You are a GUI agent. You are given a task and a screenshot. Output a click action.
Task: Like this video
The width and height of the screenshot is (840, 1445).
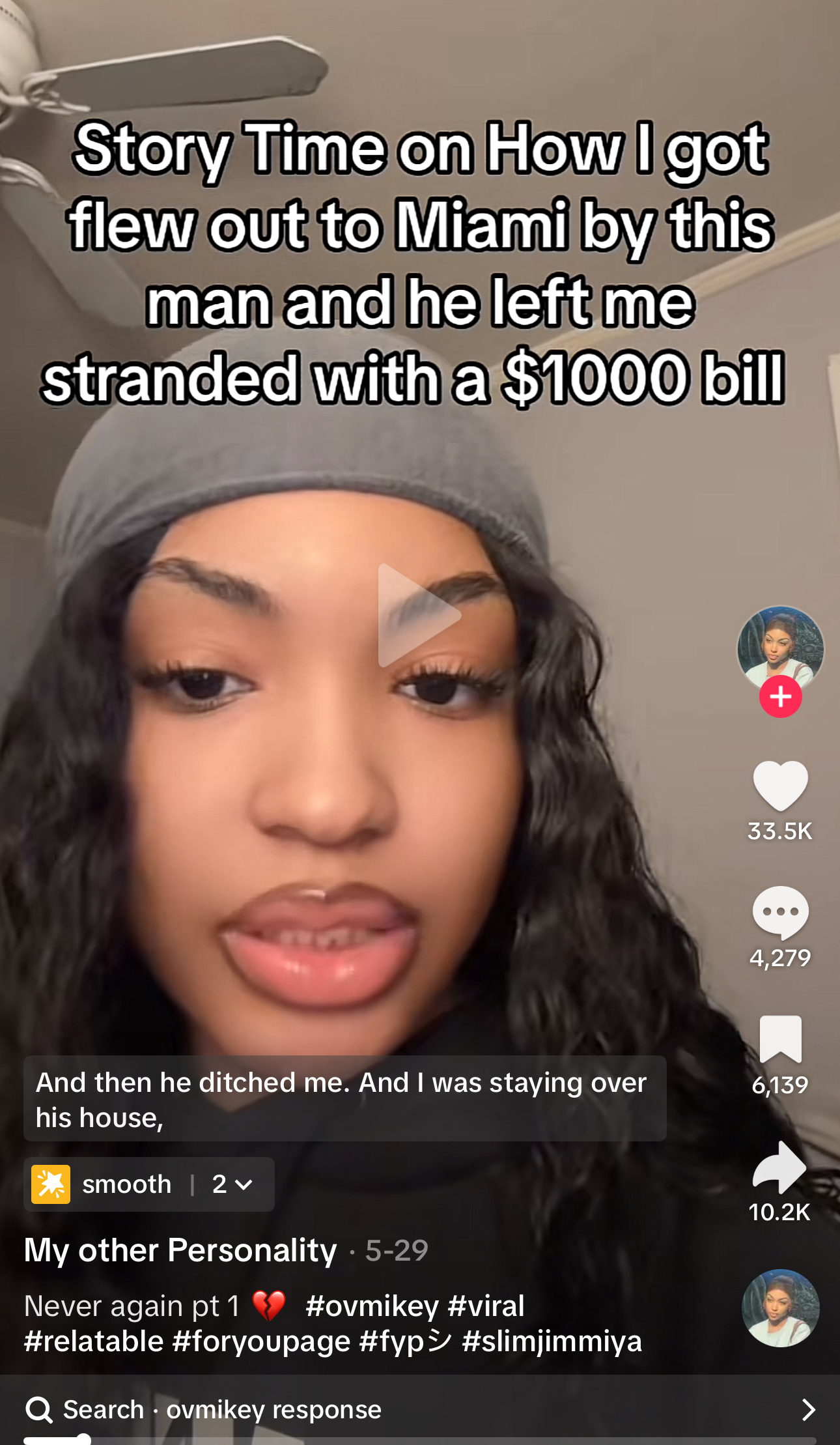780,786
